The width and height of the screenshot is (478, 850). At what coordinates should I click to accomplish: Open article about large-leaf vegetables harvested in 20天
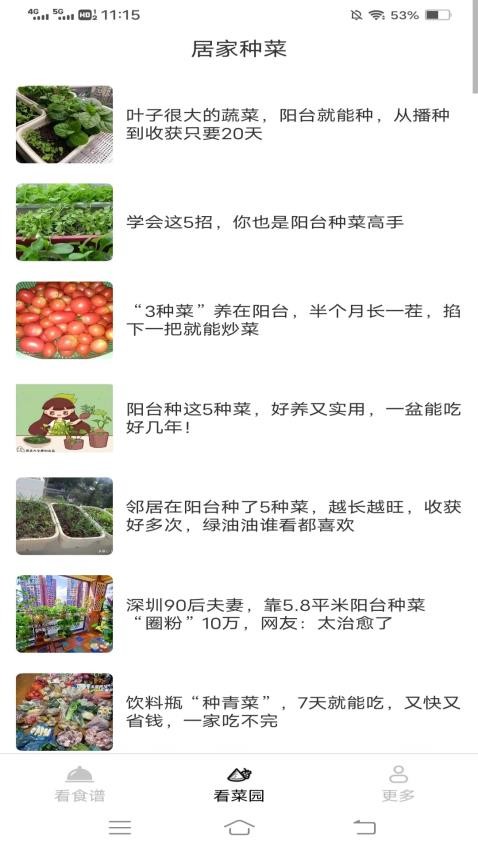[238, 124]
